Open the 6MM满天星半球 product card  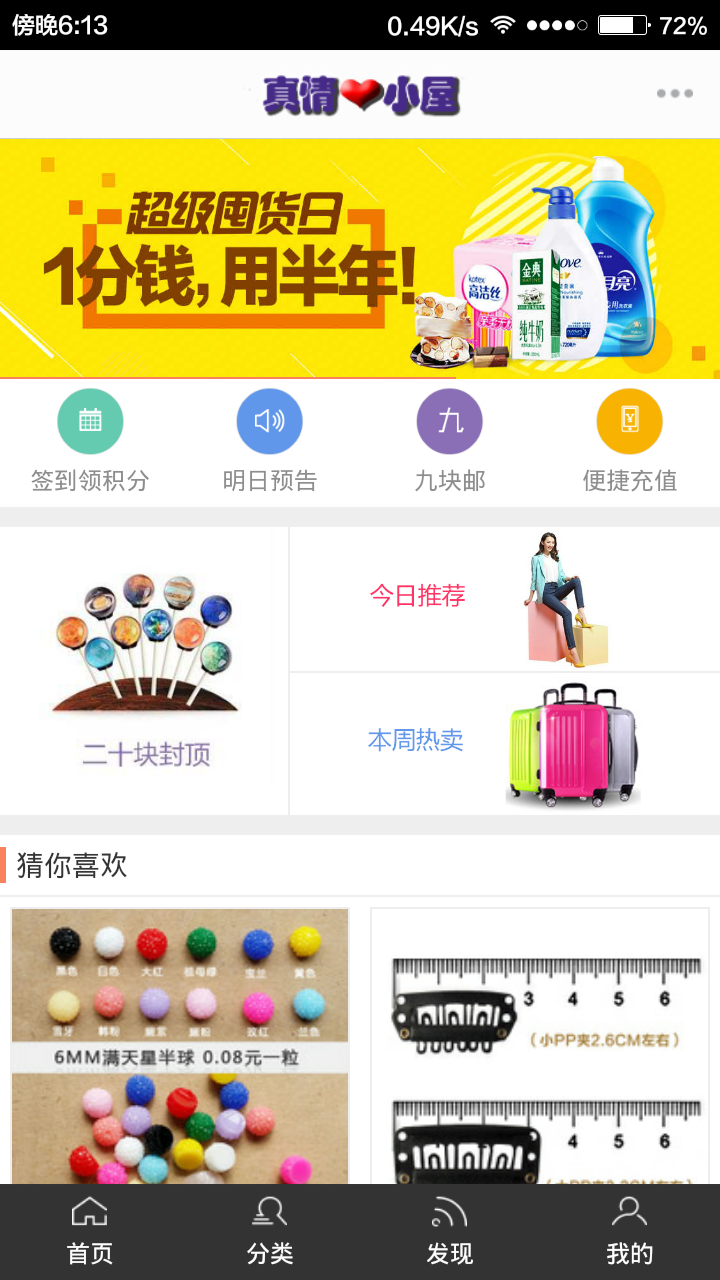pos(180,1045)
